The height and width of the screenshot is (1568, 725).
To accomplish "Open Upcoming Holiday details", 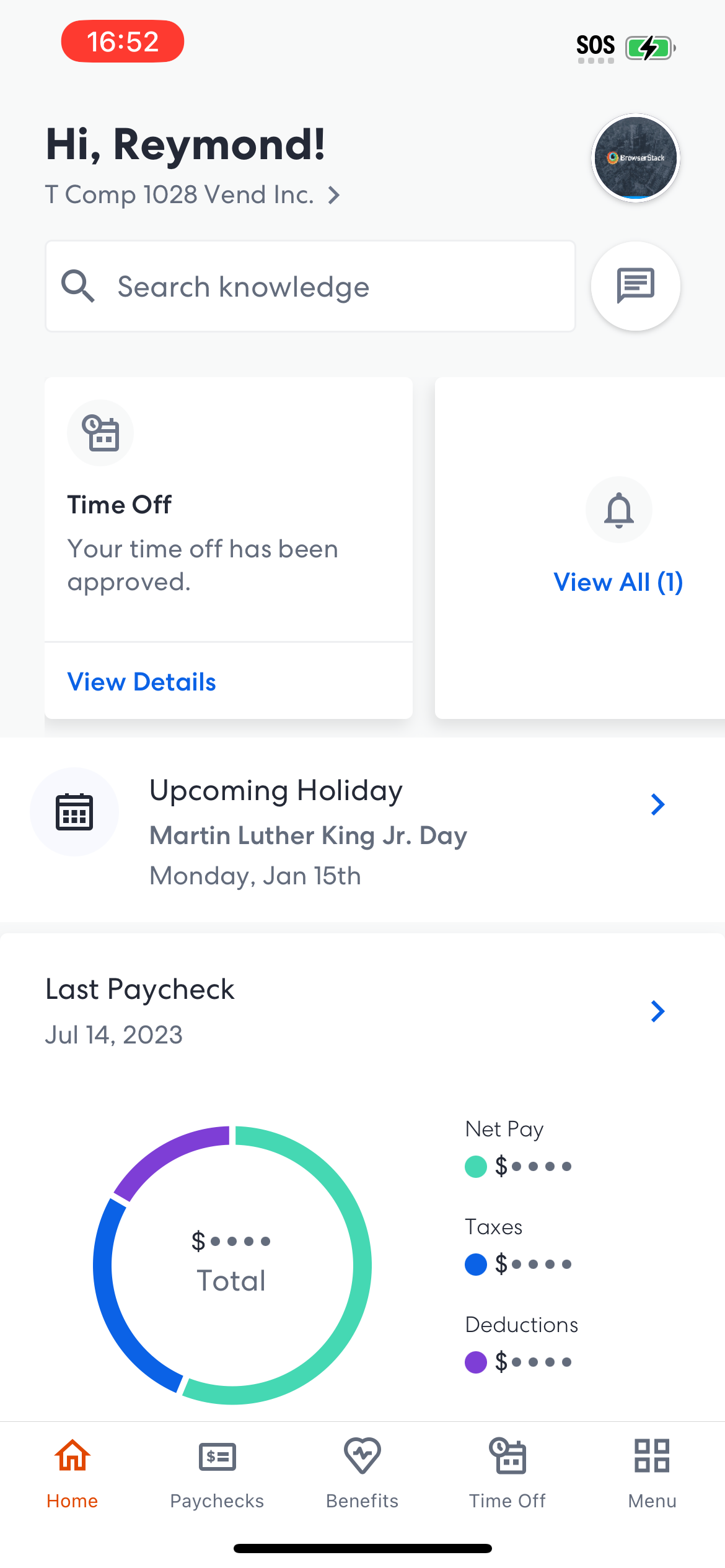I will click(657, 804).
